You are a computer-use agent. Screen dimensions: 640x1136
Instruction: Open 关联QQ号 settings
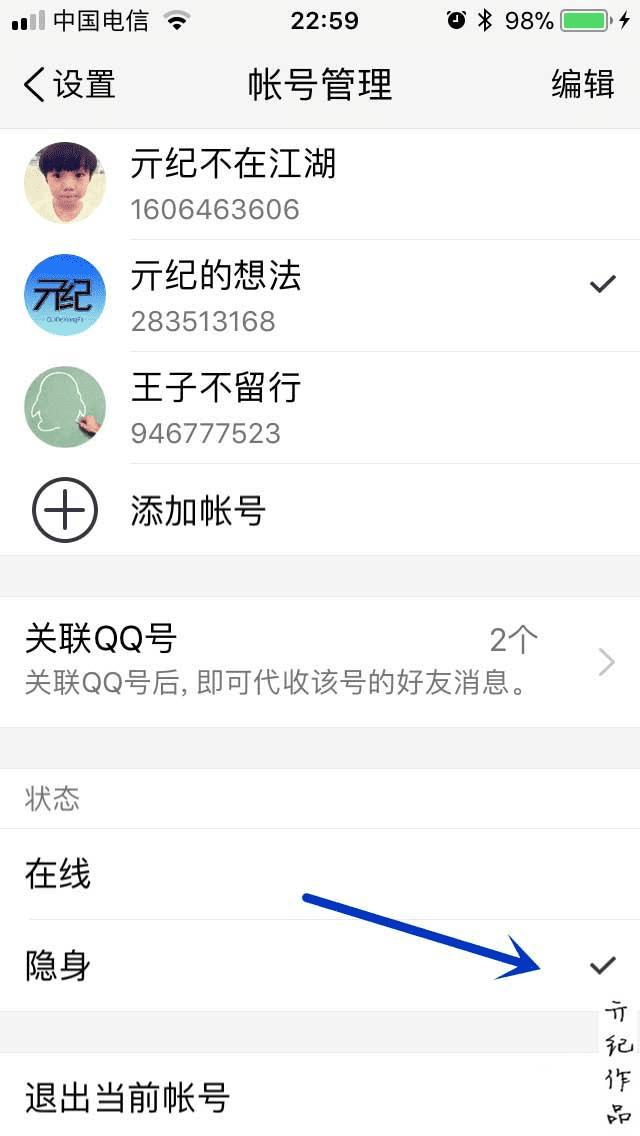[x=320, y=662]
